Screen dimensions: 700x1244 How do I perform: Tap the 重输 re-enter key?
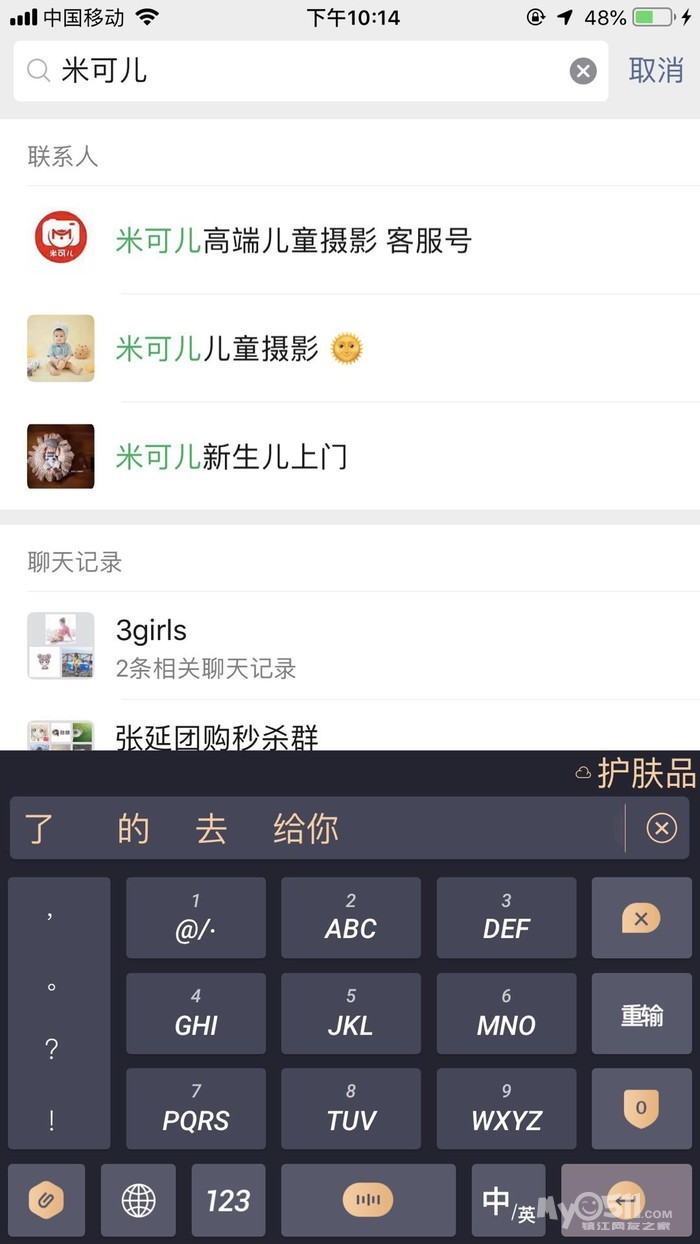coord(641,1014)
